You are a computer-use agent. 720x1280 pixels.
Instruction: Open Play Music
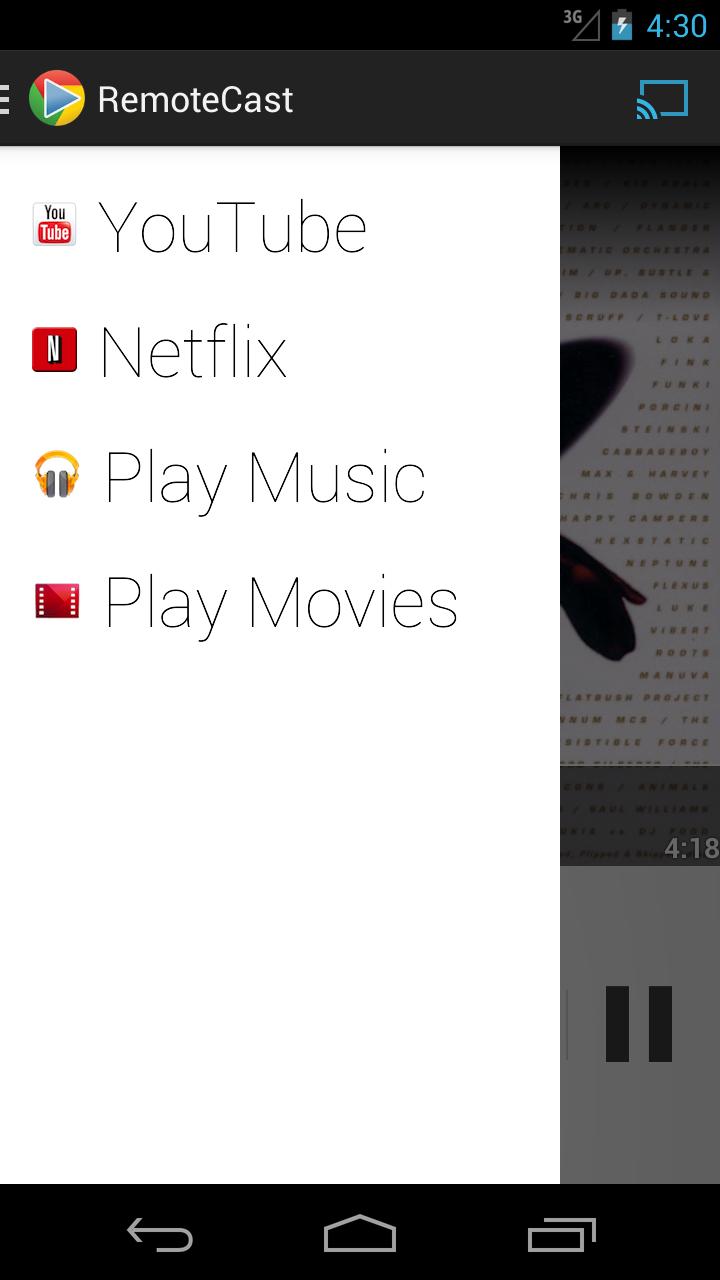280,476
